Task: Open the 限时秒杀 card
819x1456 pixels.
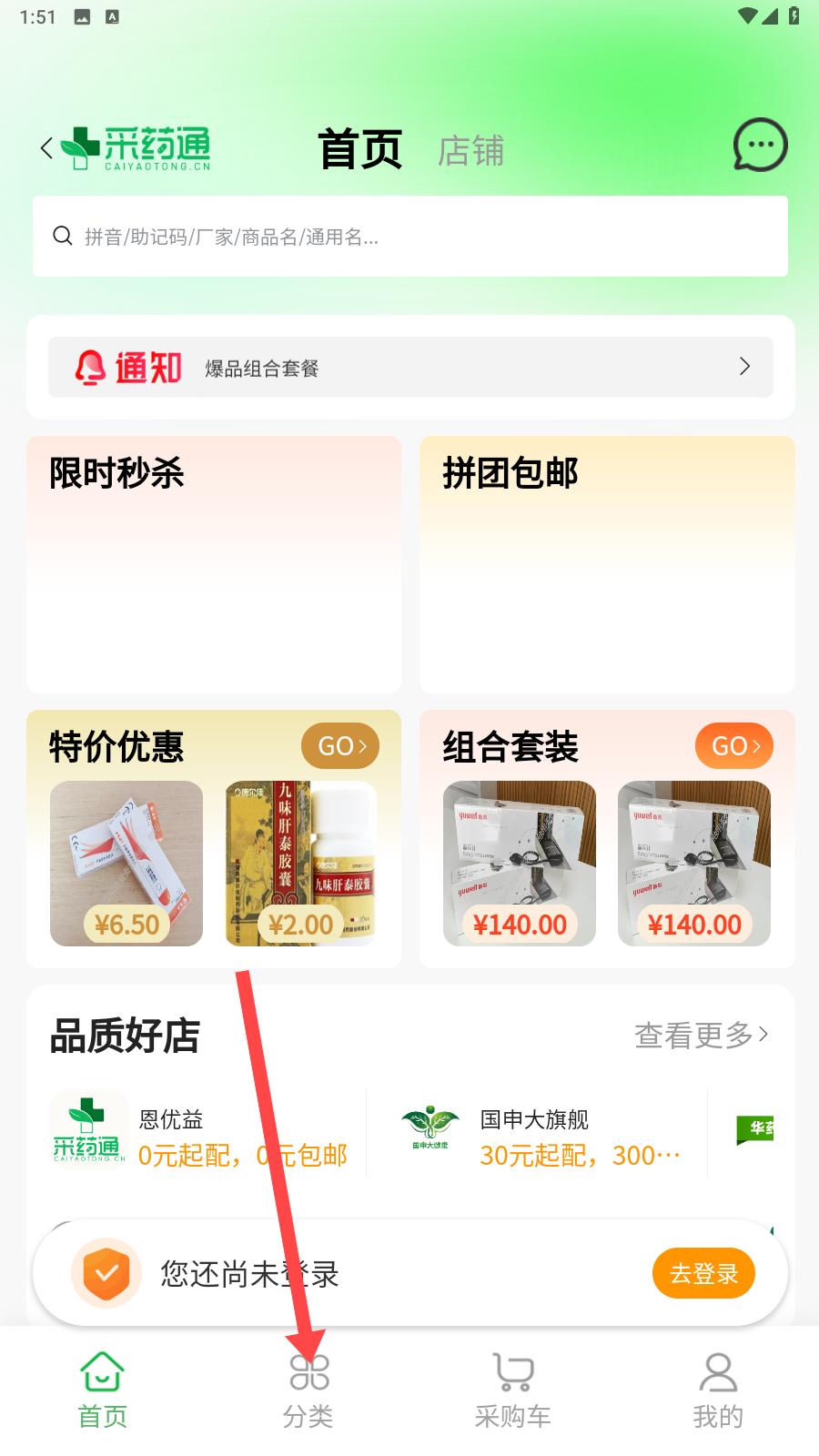Action: click(x=214, y=564)
